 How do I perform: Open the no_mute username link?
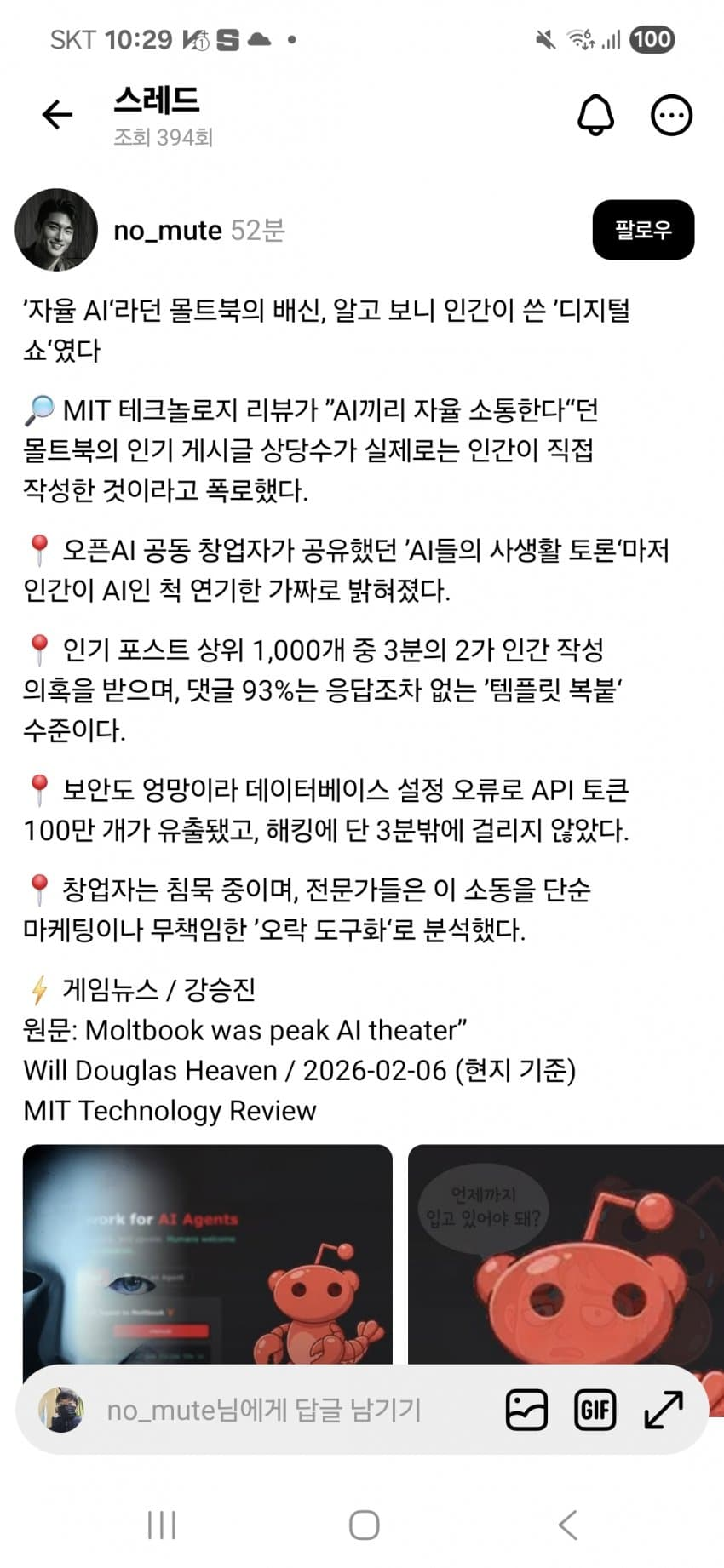pyautogui.click(x=167, y=231)
